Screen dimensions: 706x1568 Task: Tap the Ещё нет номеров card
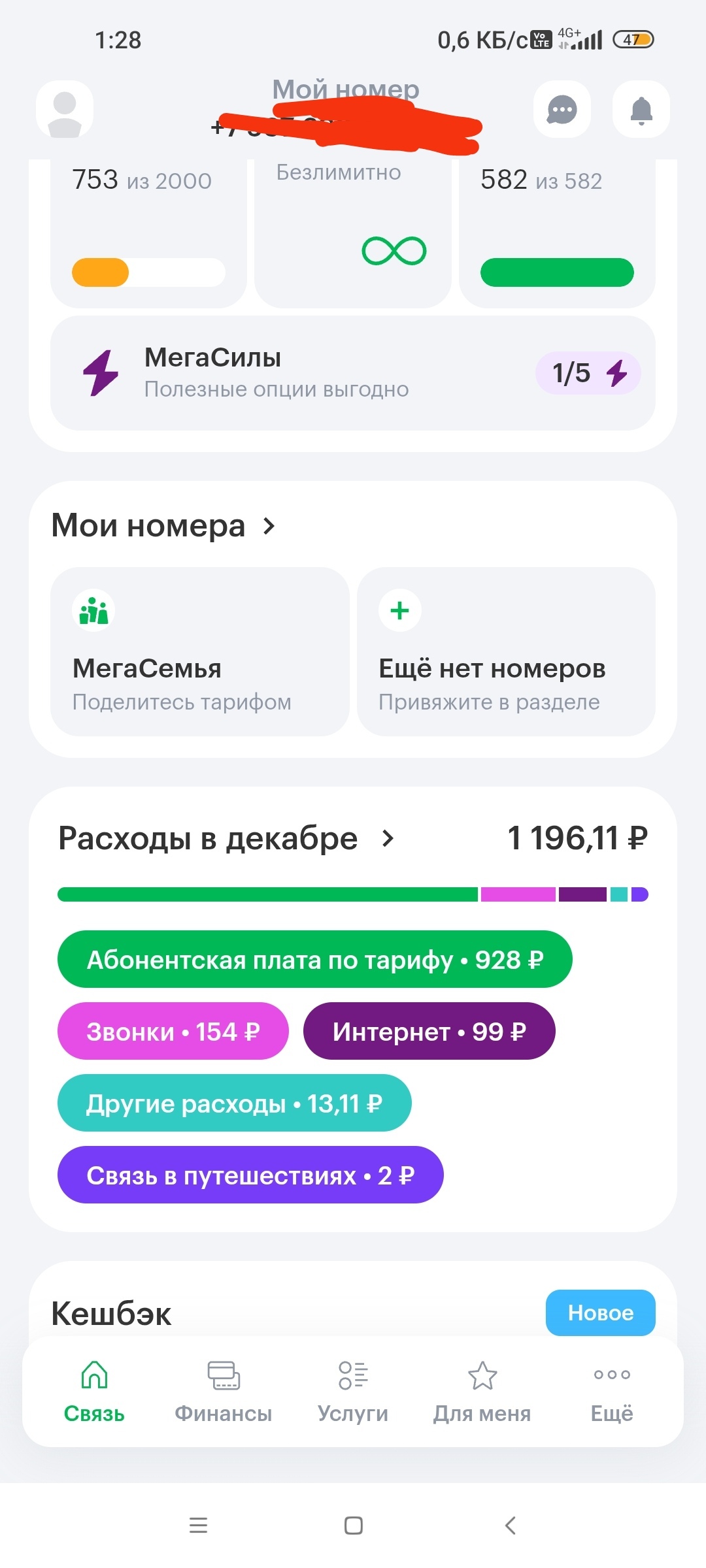[506, 651]
